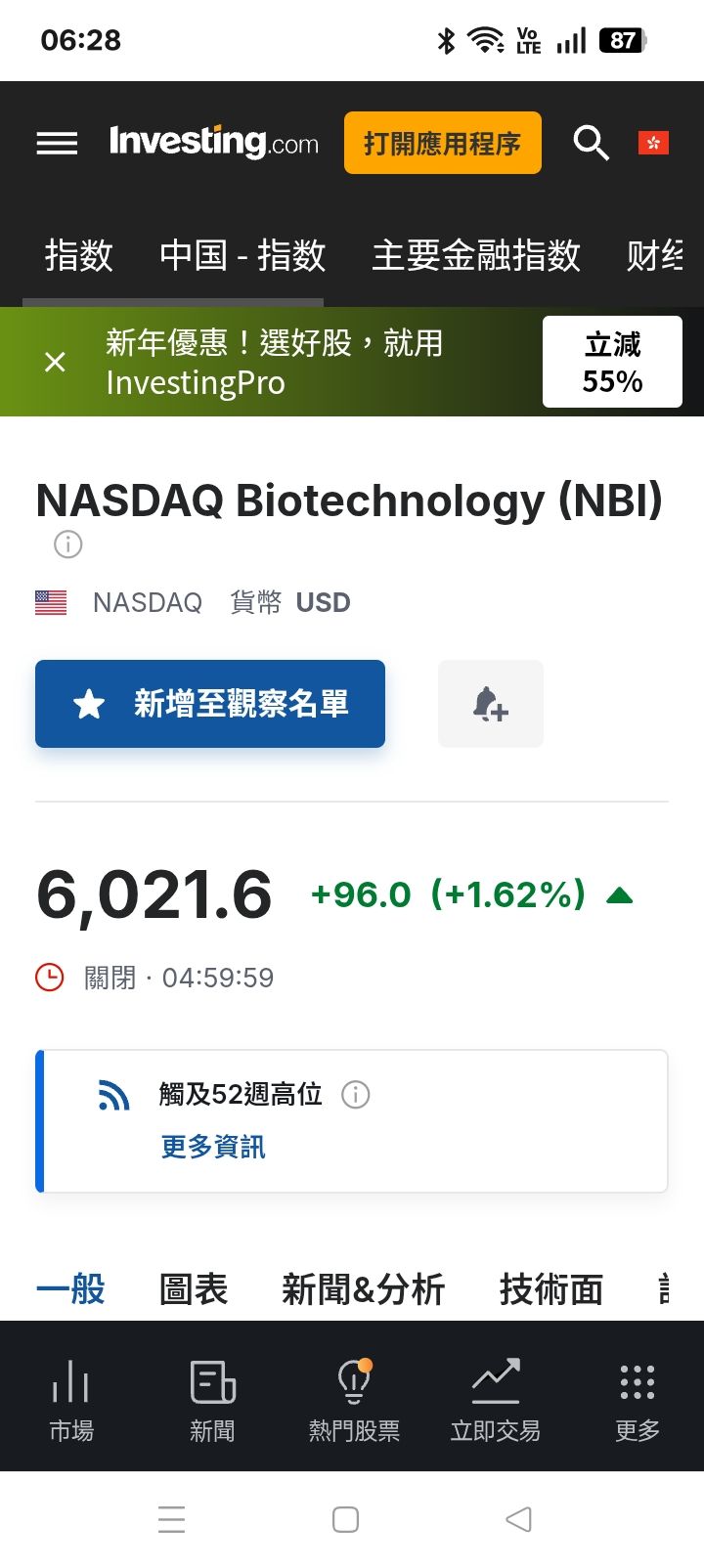Switch to the 圖表 section tab
Viewport: 704px width, 1568px height.
(194, 1289)
